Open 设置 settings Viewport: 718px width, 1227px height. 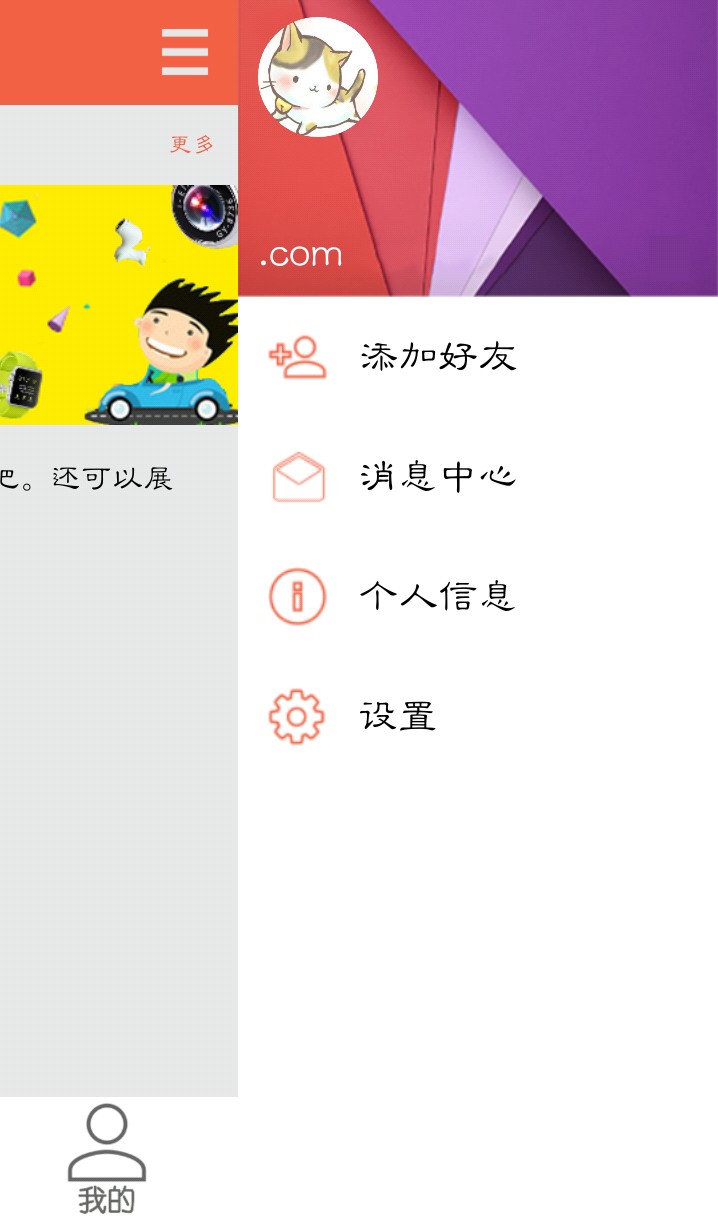pos(397,717)
